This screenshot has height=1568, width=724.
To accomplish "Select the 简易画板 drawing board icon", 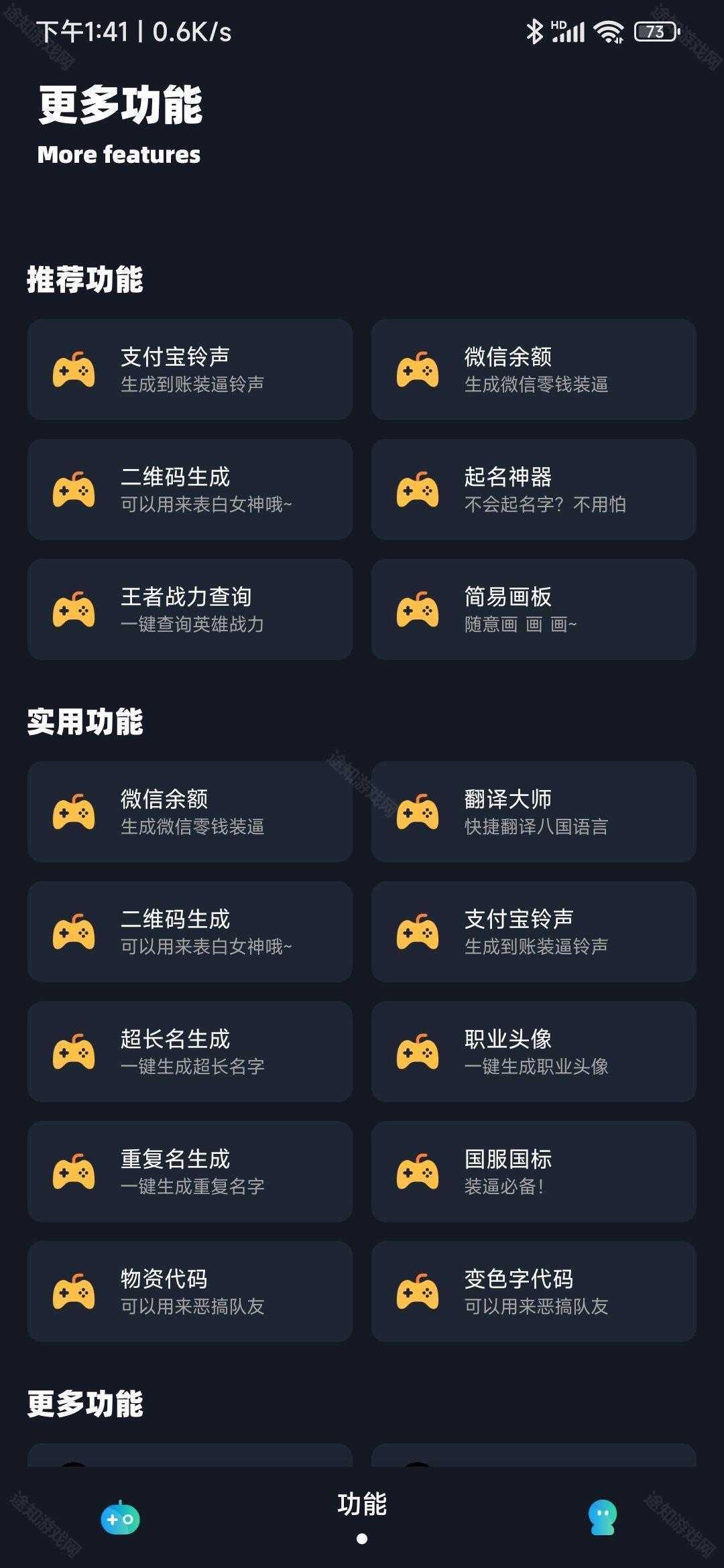I will (419, 609).
